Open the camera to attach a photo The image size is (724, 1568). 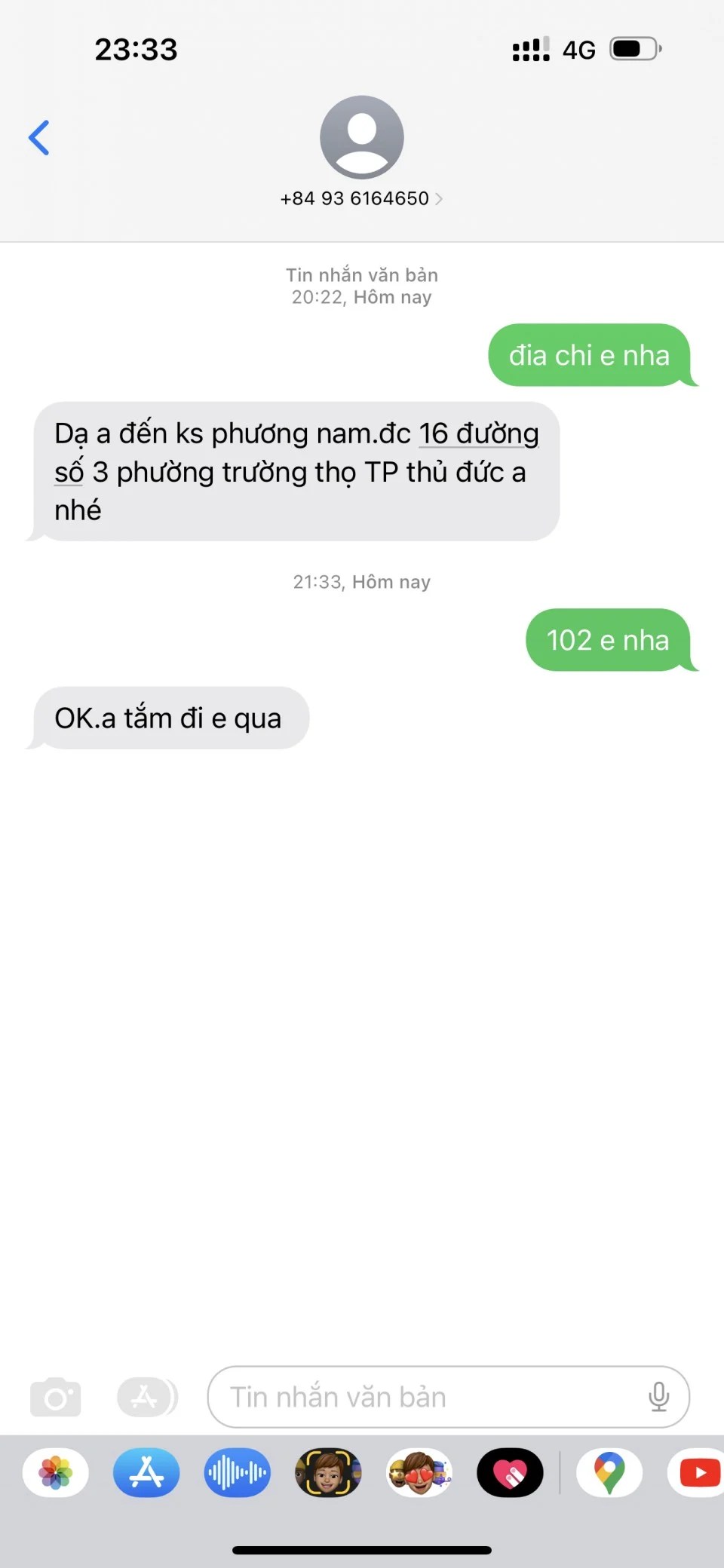(x=55, y=1397)
